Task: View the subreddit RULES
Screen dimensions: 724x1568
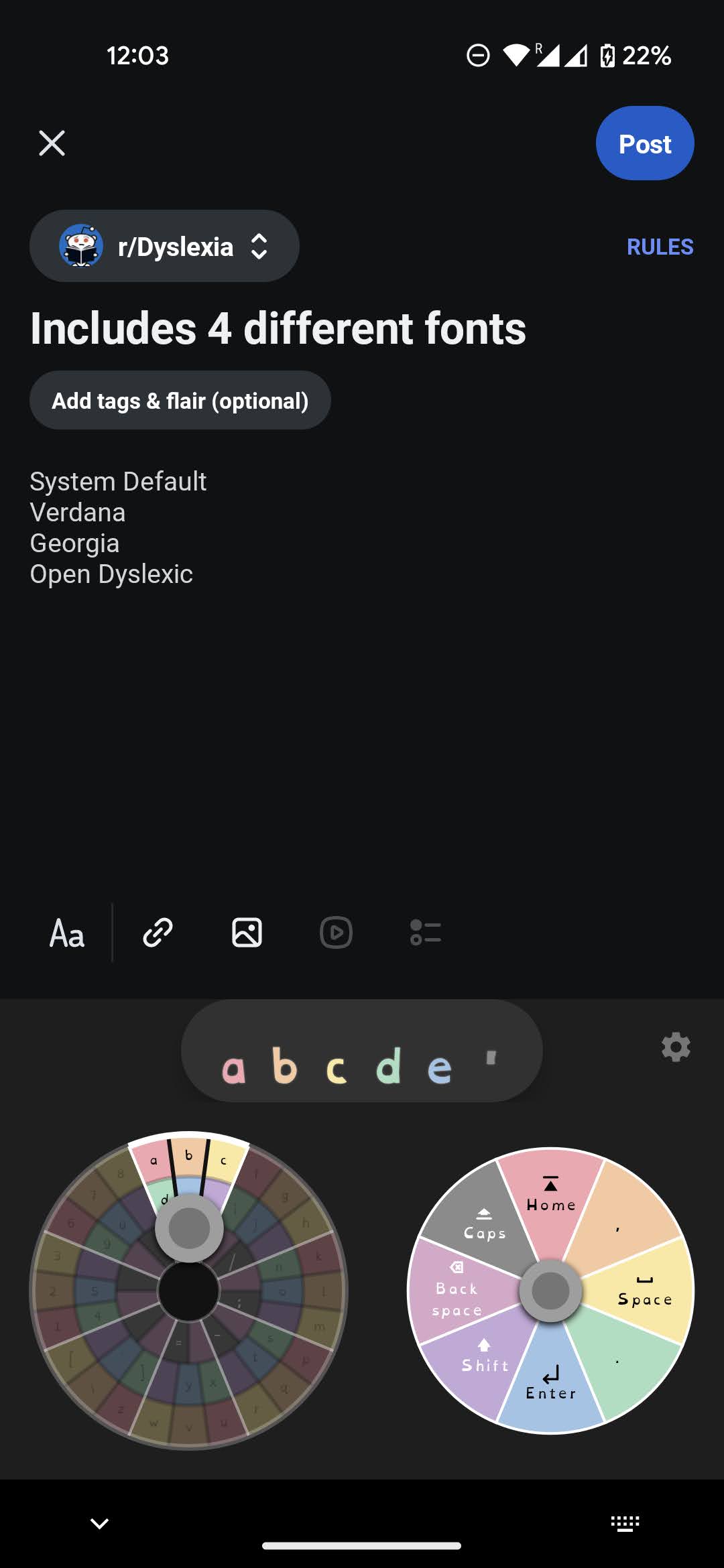Action: tap(660, 247)
